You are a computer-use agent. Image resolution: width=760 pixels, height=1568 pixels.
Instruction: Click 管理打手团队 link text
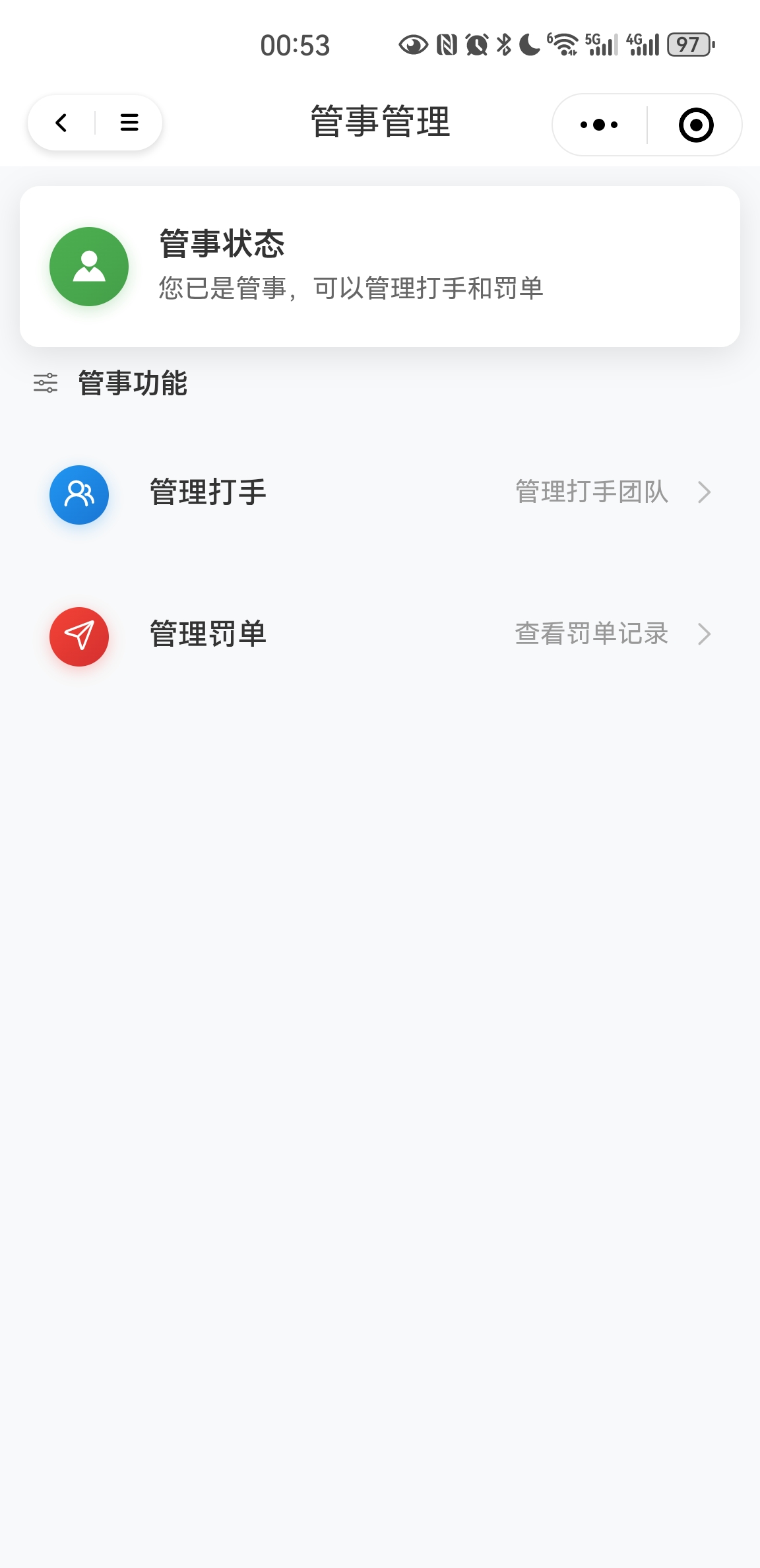click(590, 492)
